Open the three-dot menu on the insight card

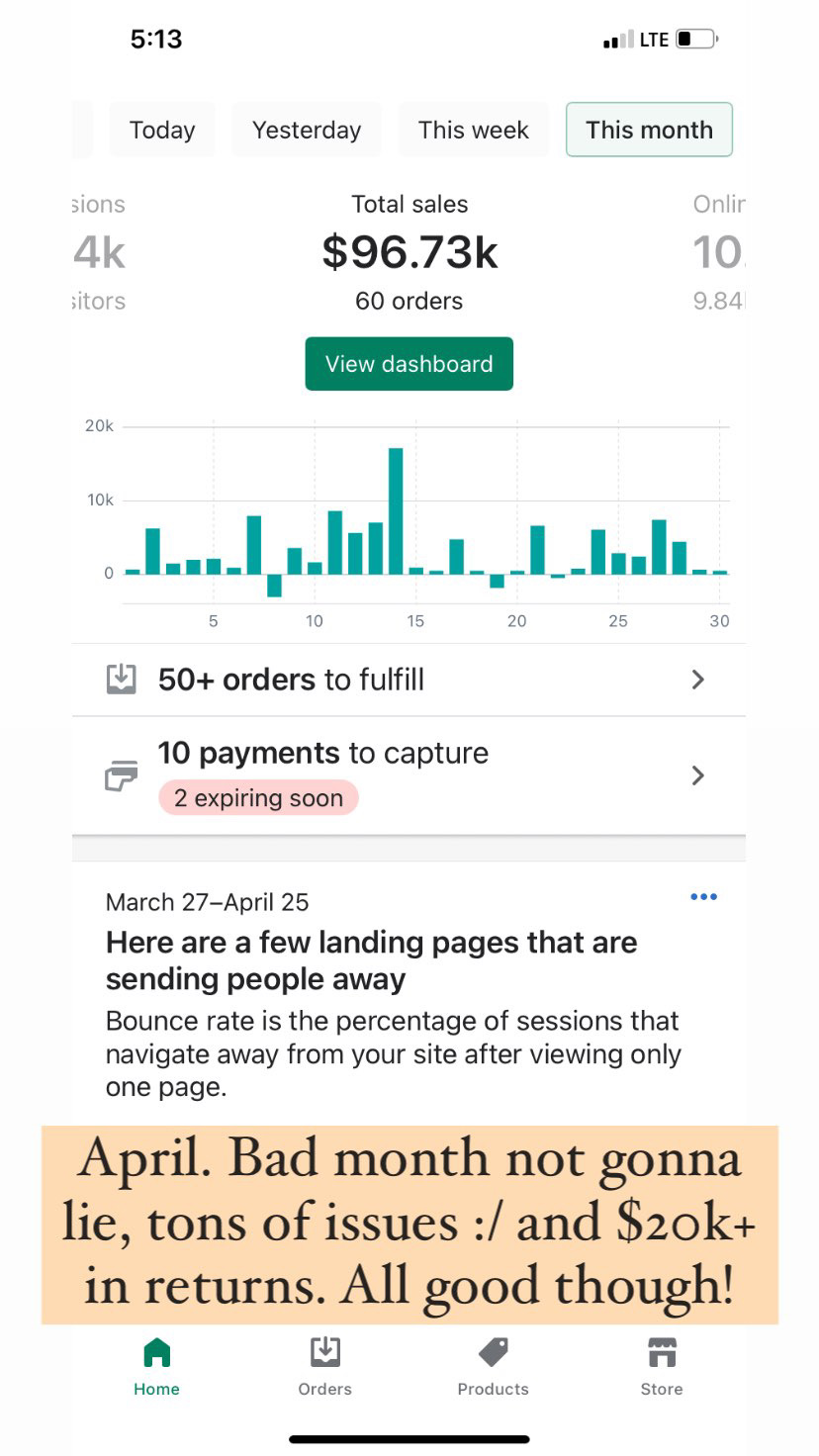coord(703,897)
